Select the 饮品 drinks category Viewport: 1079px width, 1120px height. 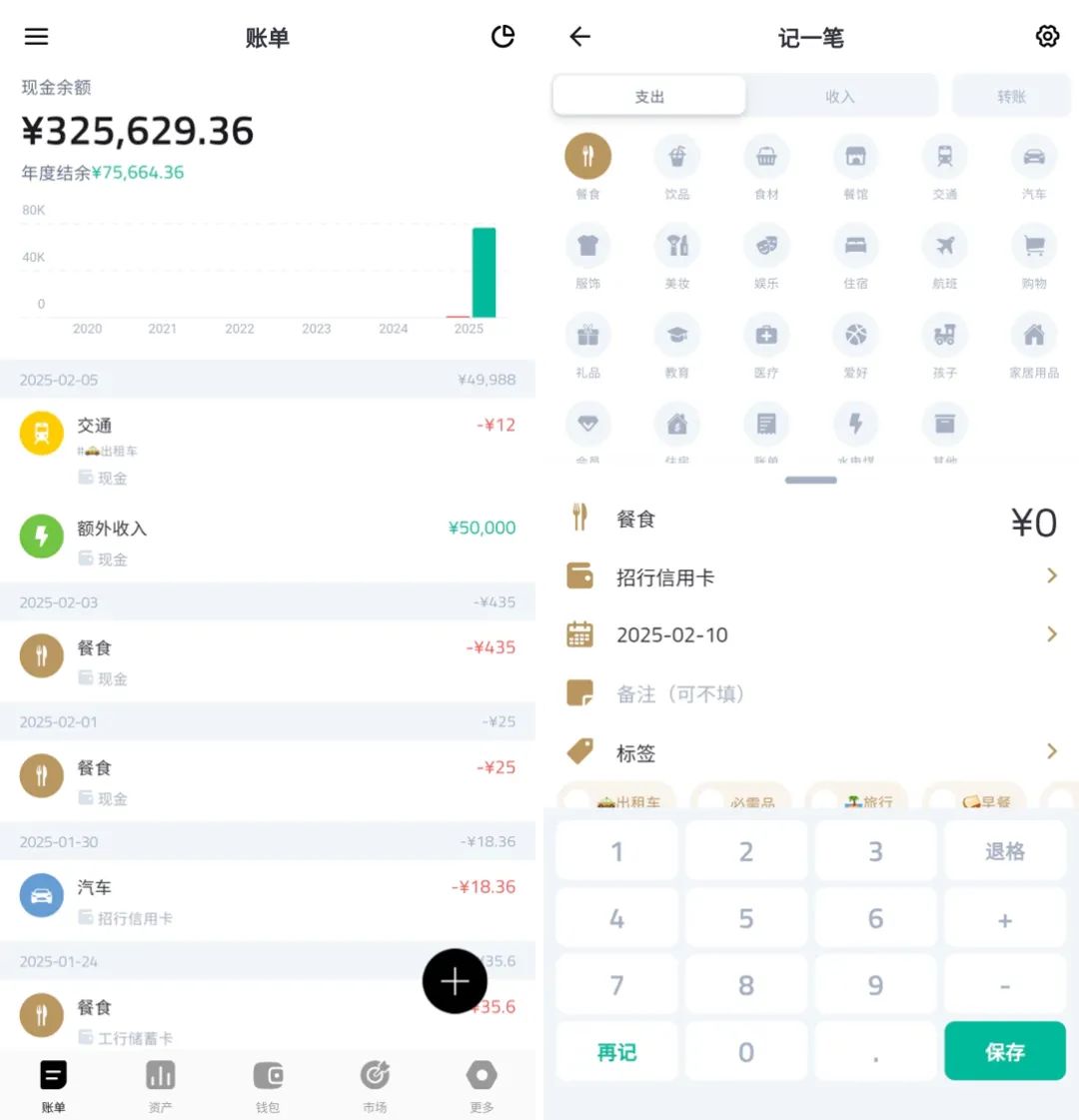(677, 158)
